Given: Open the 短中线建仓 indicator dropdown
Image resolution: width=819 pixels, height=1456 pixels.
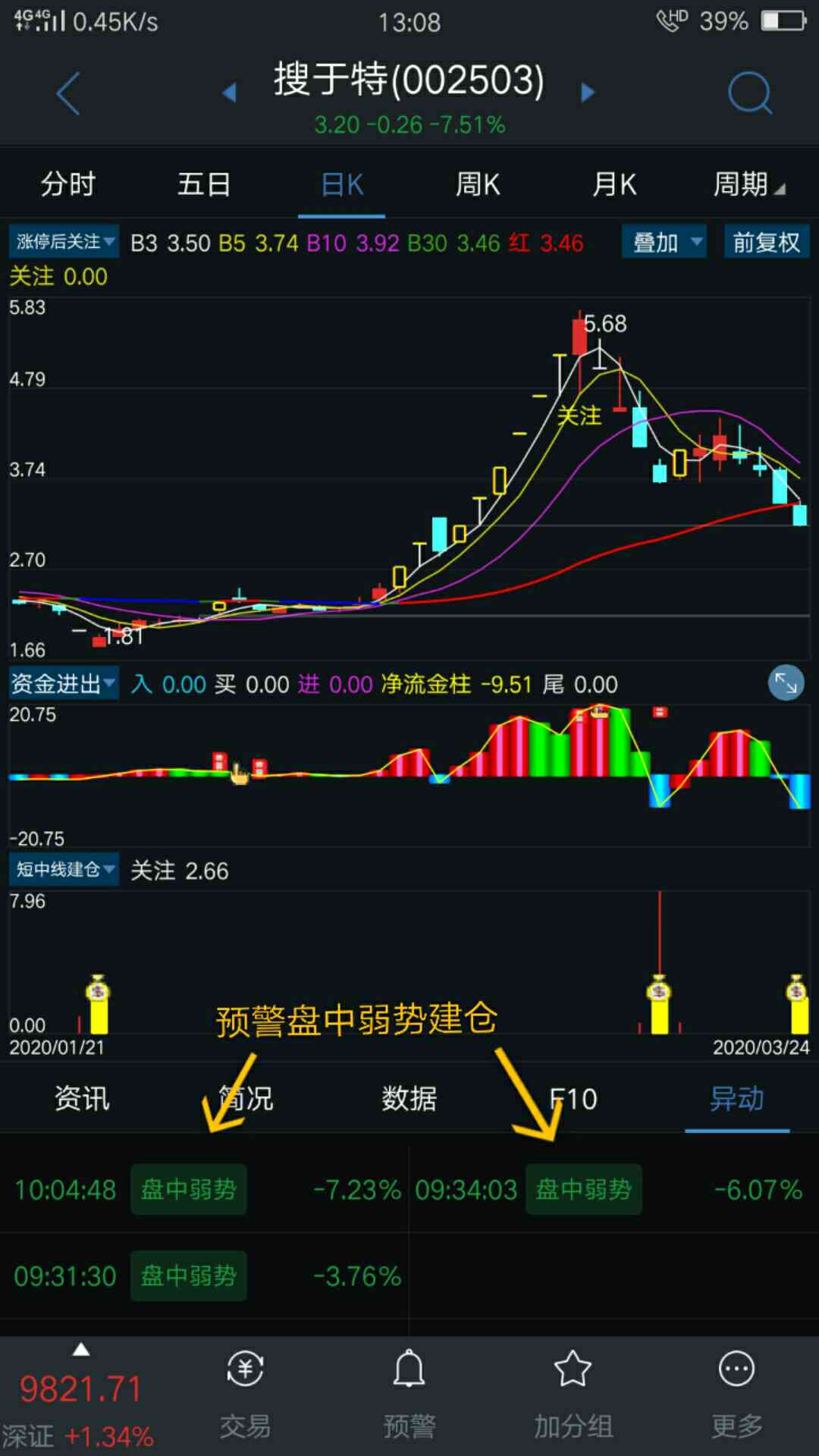Looking at the screenshot, I should [x=64, y=869].
